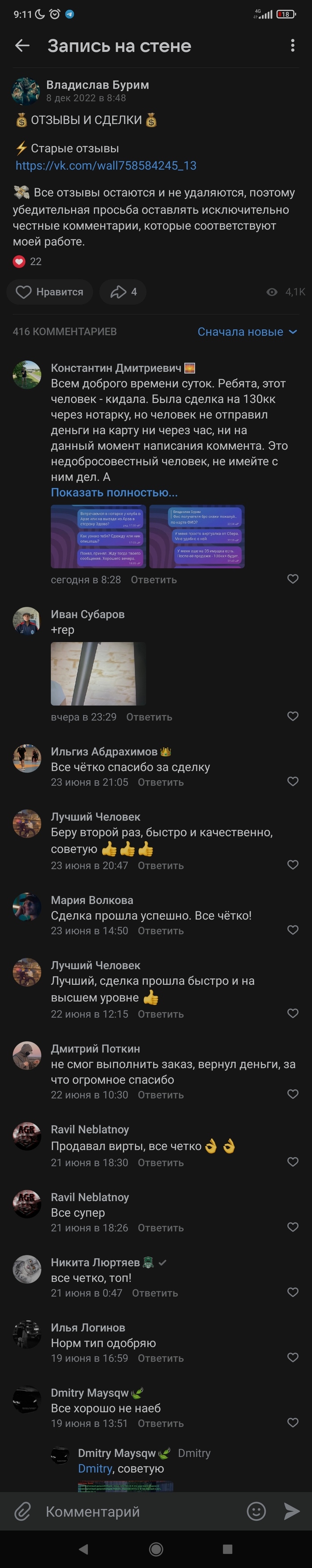
Task: Reply to Иван Субаров's +rep comment
Action: click(149, 717)
